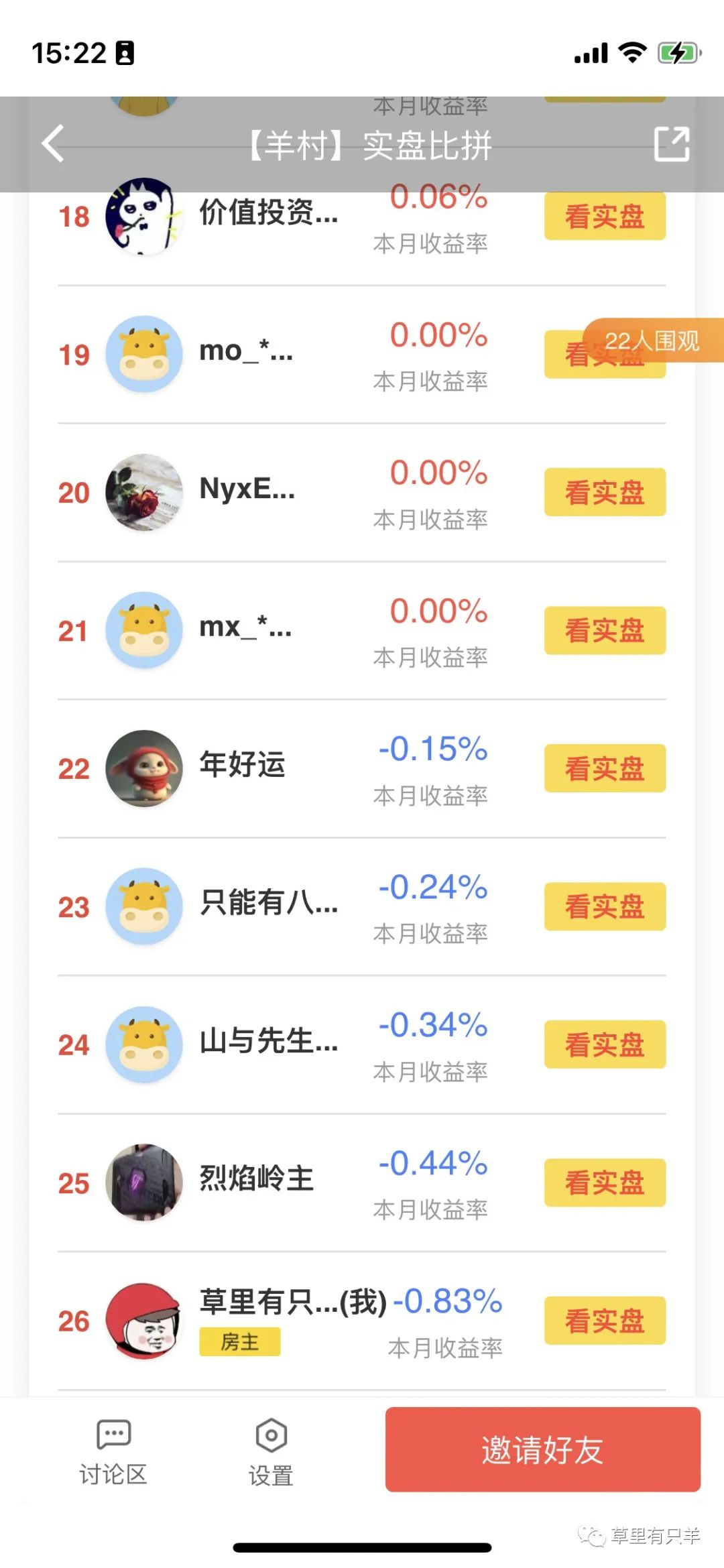
Task: Tap 看实盘 for 草里有只(我) at rank 26
Action: (604, 1321)
